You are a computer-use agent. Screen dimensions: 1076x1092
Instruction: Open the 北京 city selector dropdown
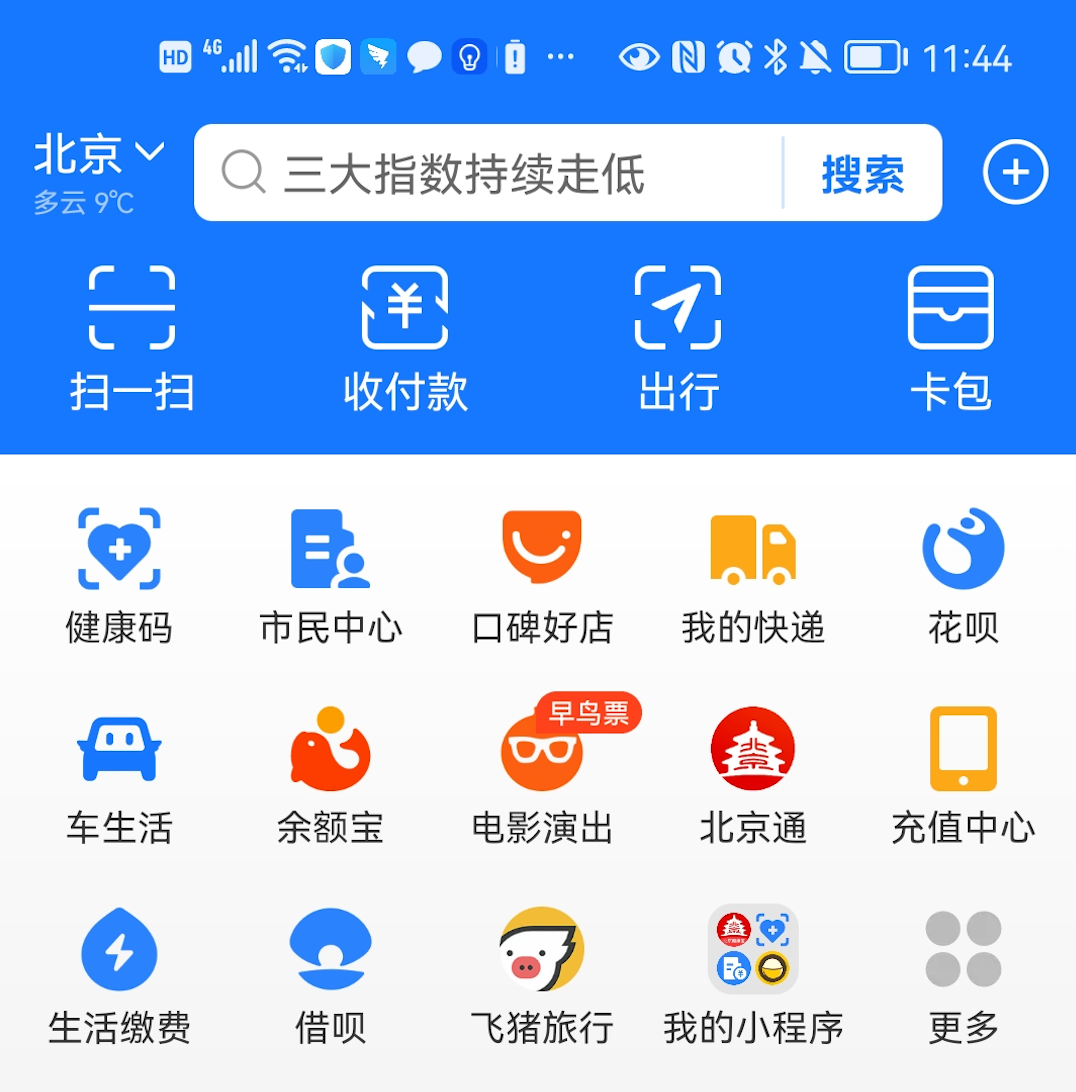[x=98, y=155]
